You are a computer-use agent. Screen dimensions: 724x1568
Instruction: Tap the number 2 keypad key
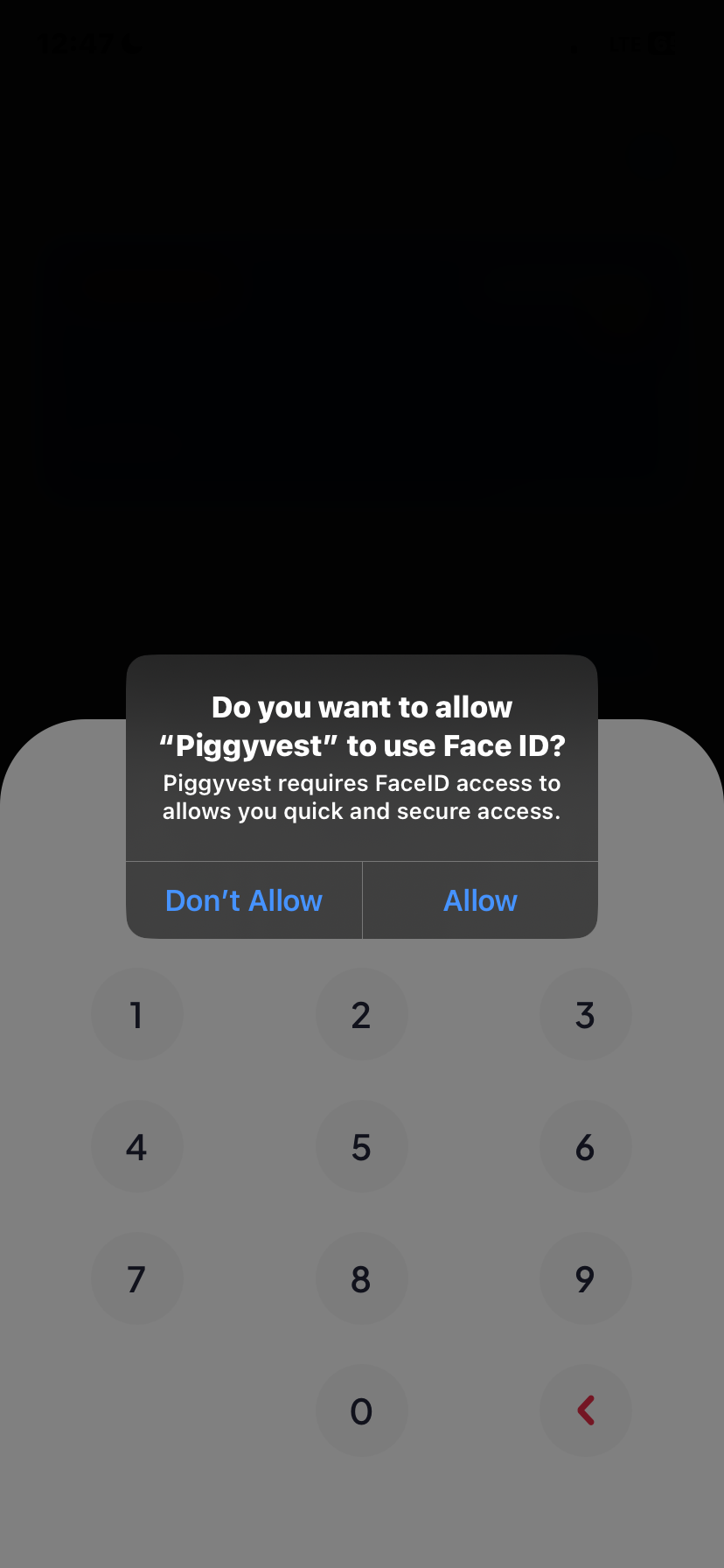[362, 1015]
